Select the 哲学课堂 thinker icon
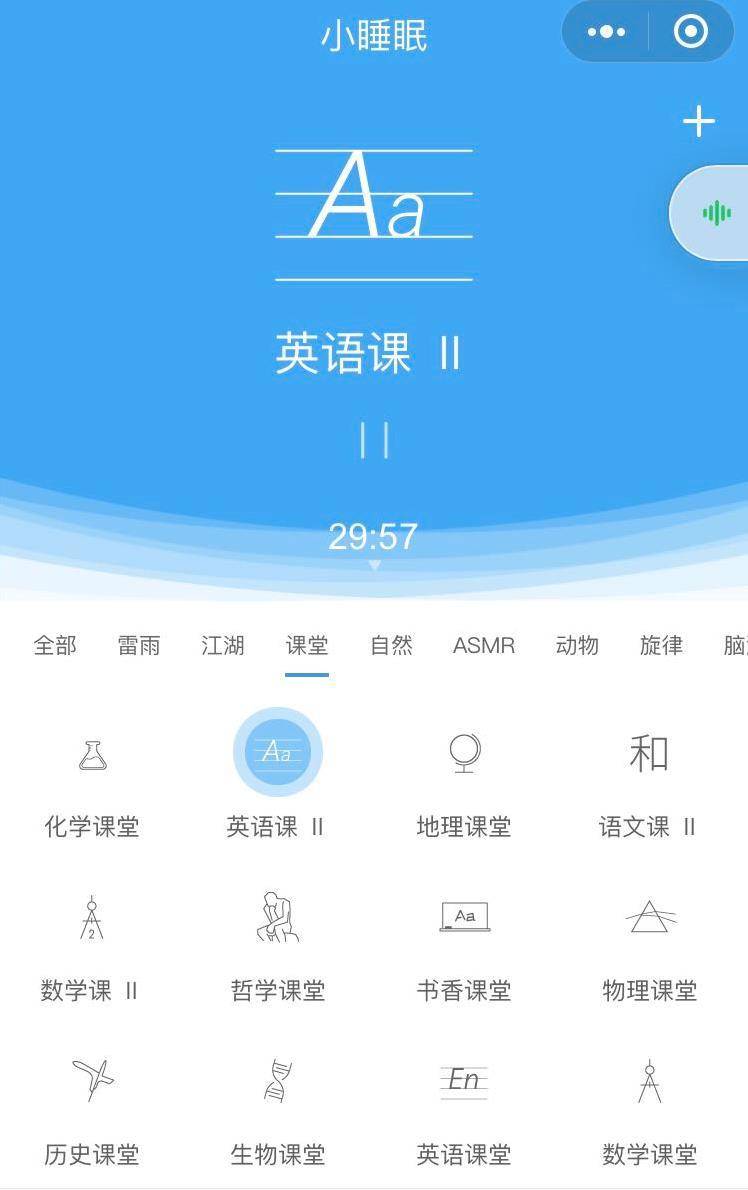The image size is (748, 1190). 277,917
